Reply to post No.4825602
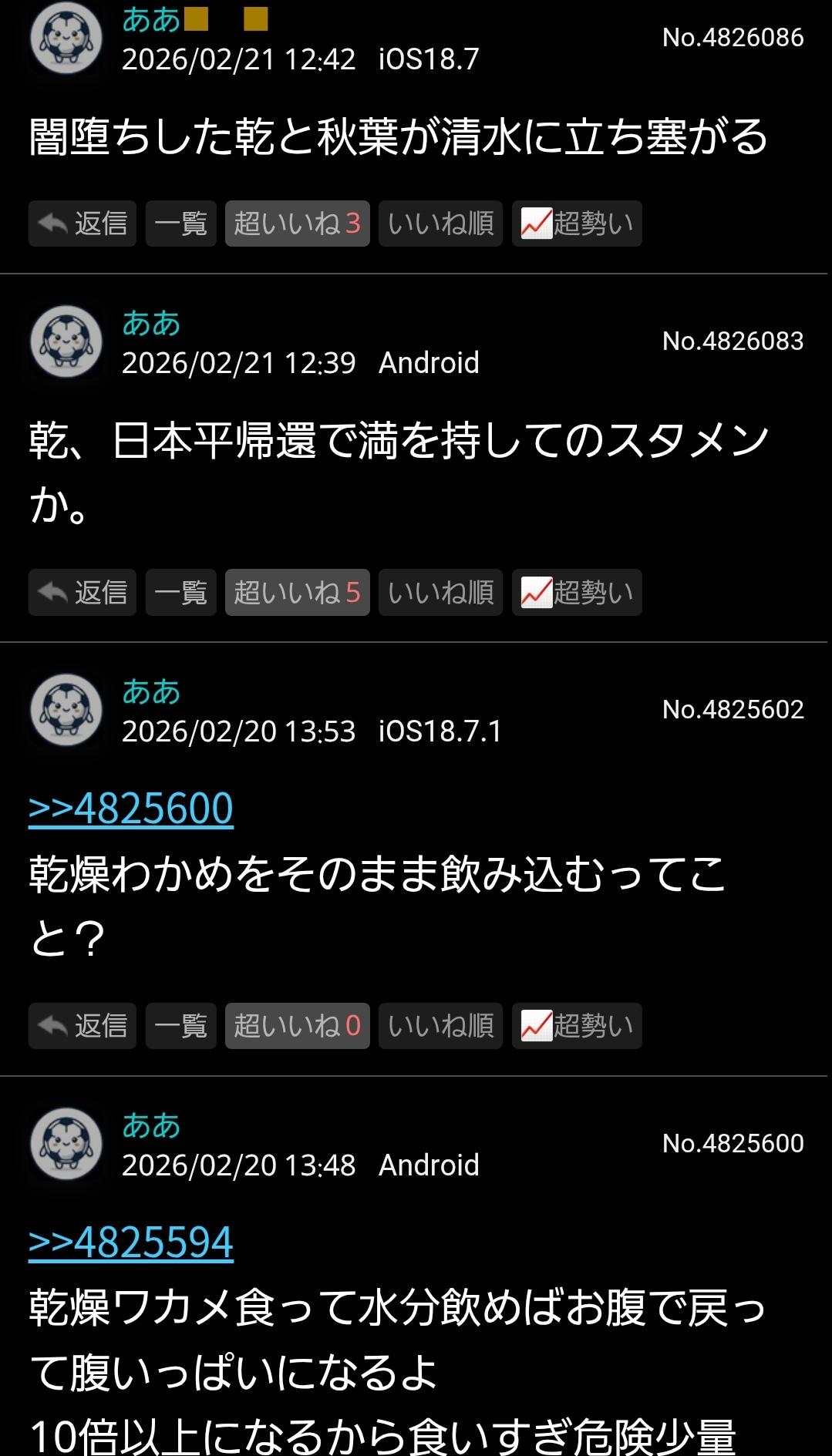Screen dimensions: 832x1456 click(x=83, y=1025)
